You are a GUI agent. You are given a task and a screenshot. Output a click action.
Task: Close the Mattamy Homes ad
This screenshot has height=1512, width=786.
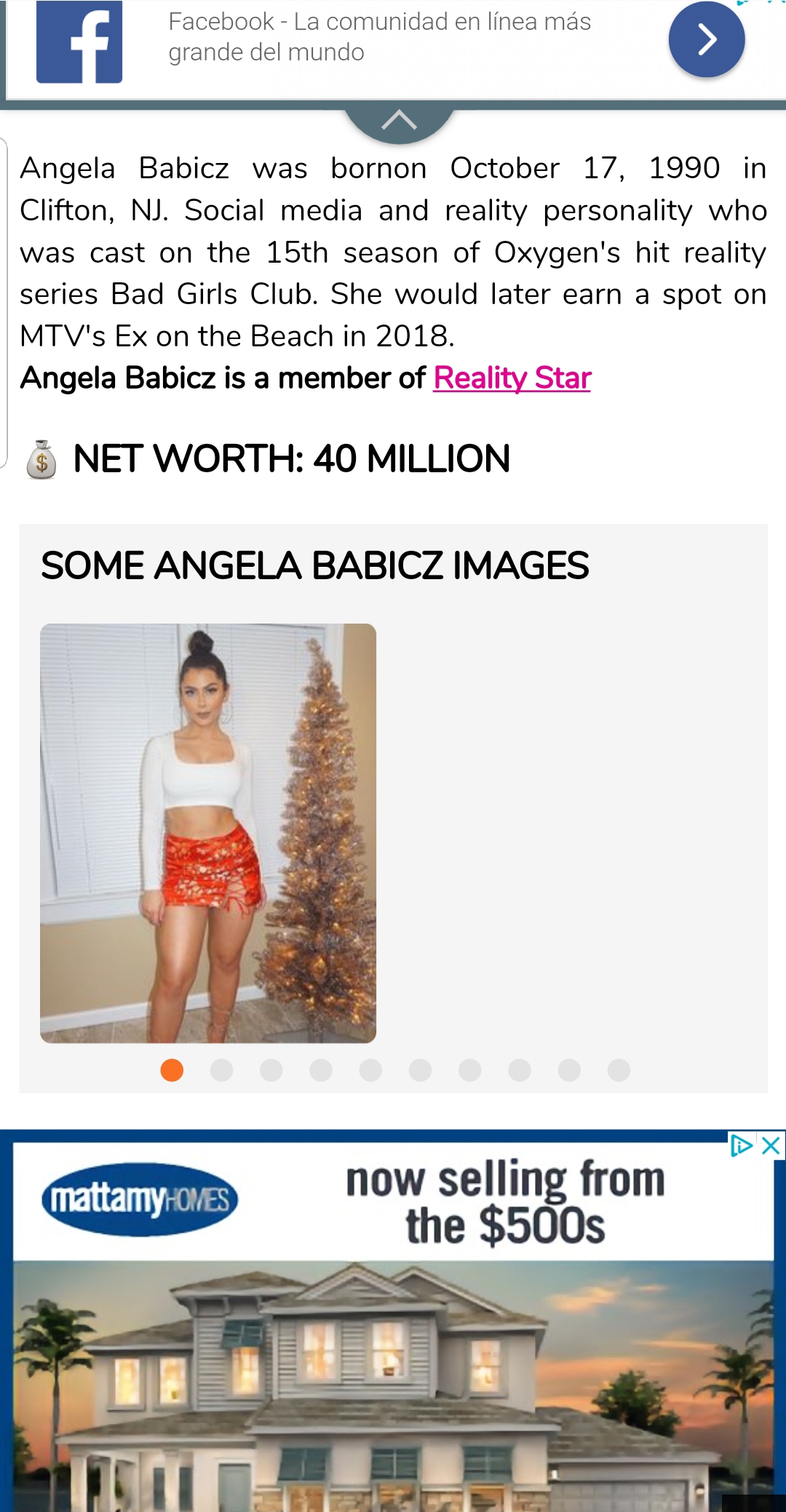click(x=771, y=1146)
